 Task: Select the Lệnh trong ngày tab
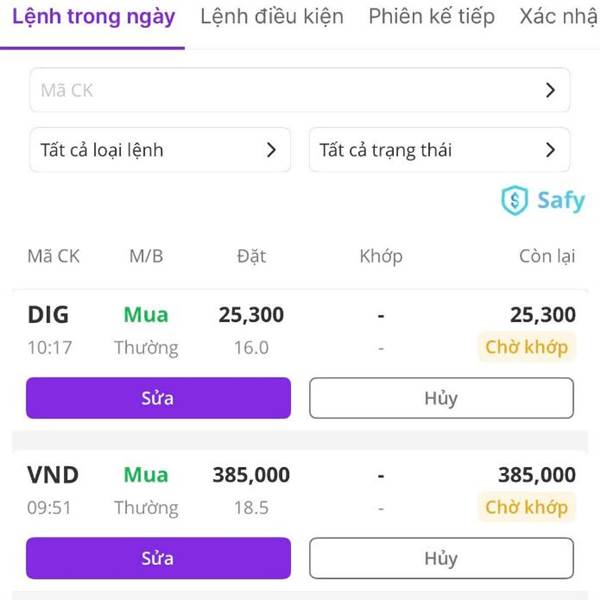point(93,17)
